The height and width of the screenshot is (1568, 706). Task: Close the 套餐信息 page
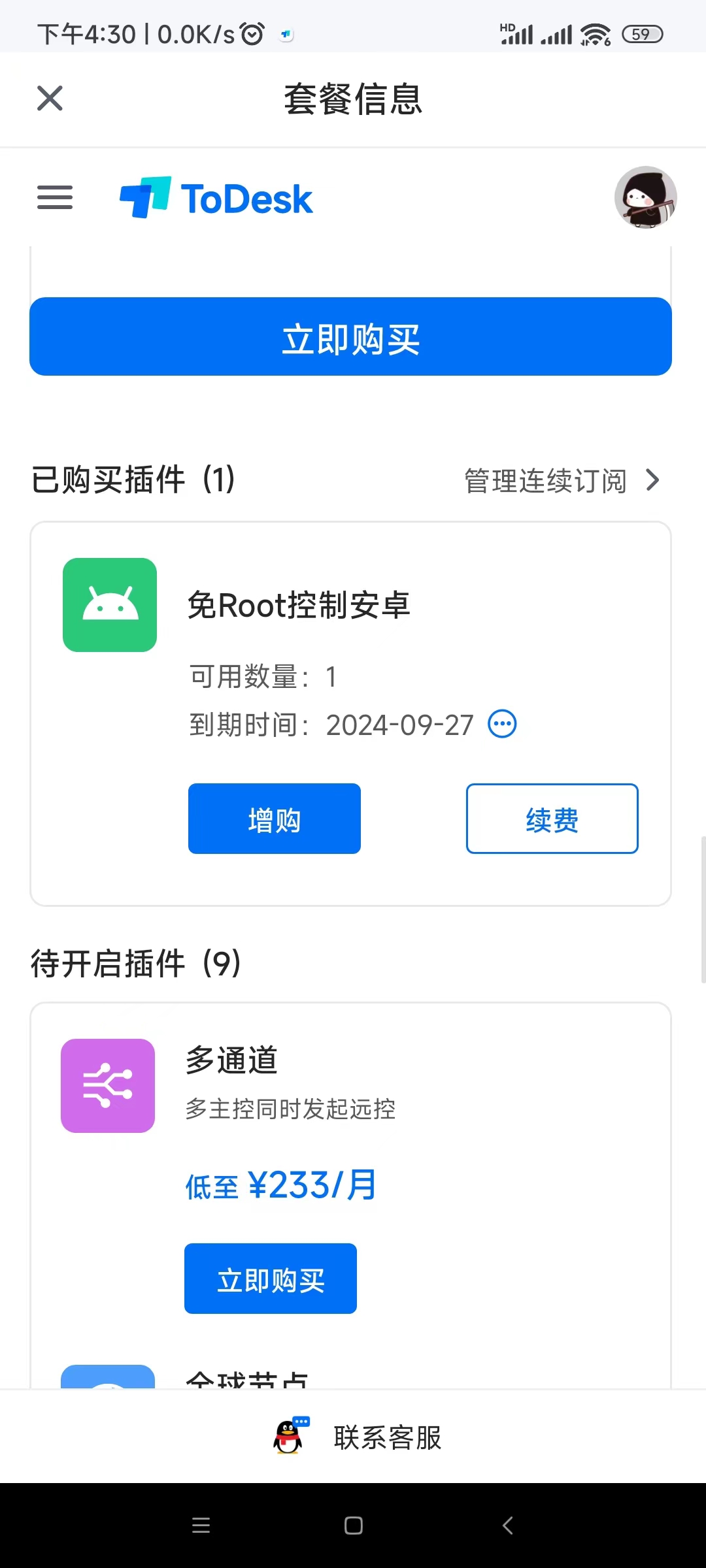[x=50, y=99]
